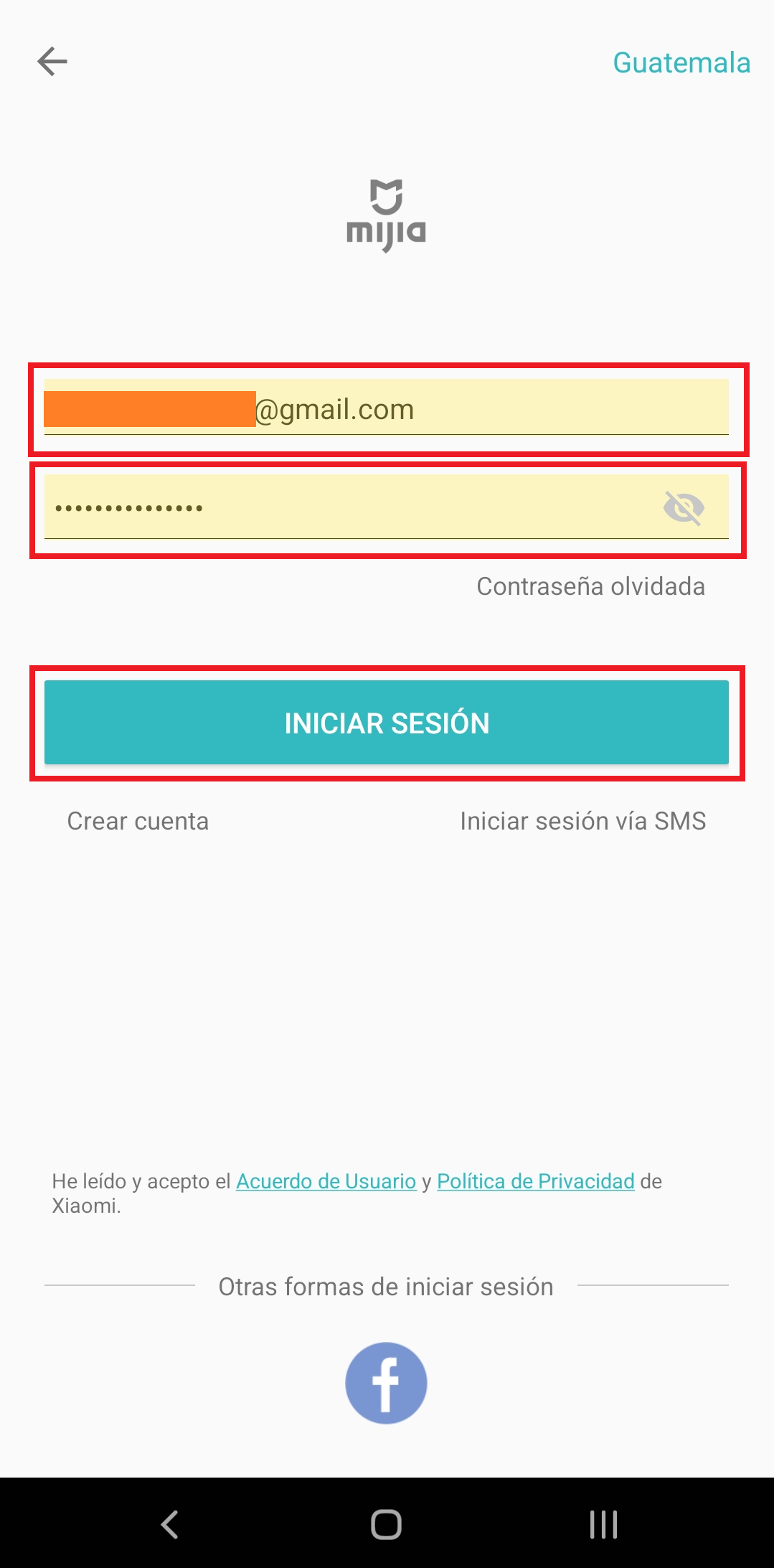The image size is (774, 1568).
Task: Show the hidden password with eye icon
Action: point(684,508)
